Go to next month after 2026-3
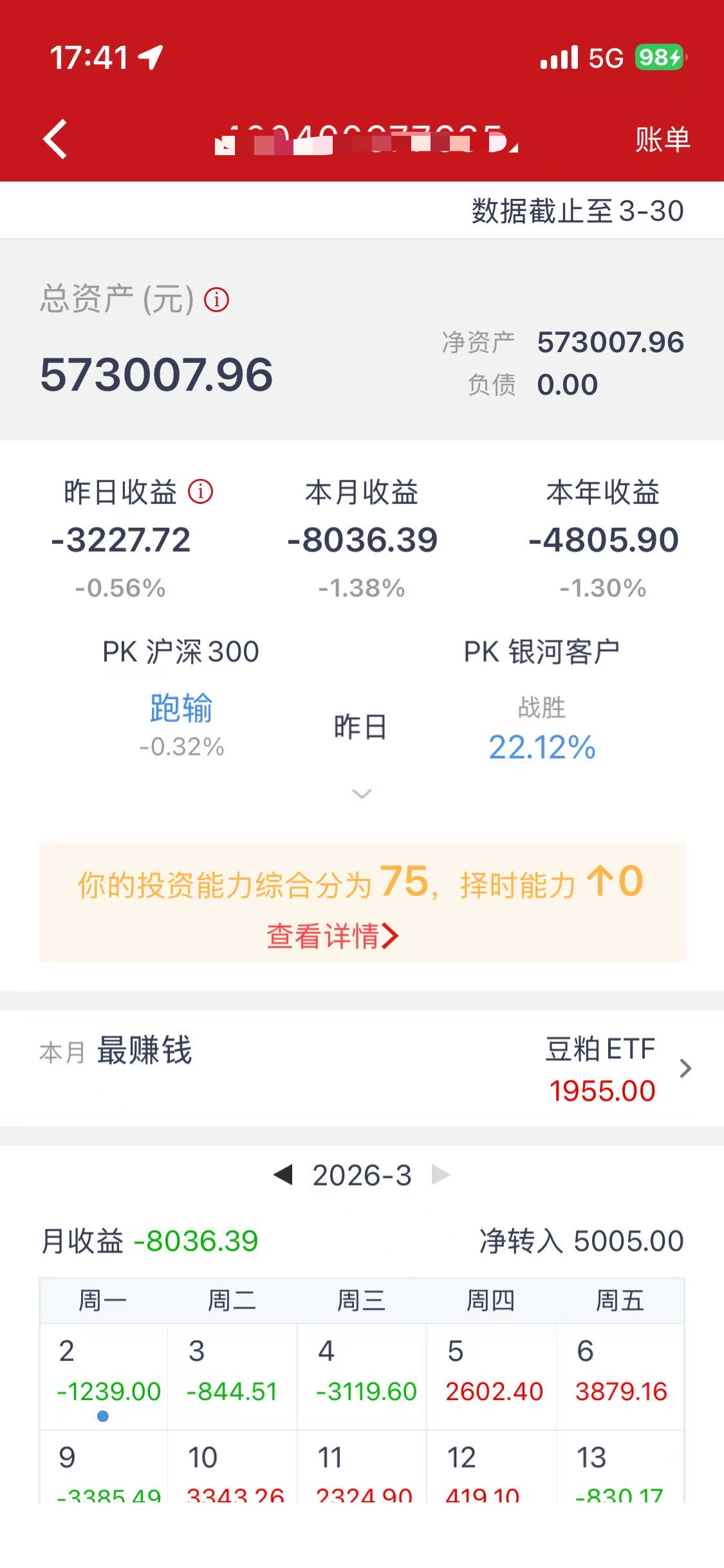The height and width of the screenshot is (1568, 724). coord(441,1175)
